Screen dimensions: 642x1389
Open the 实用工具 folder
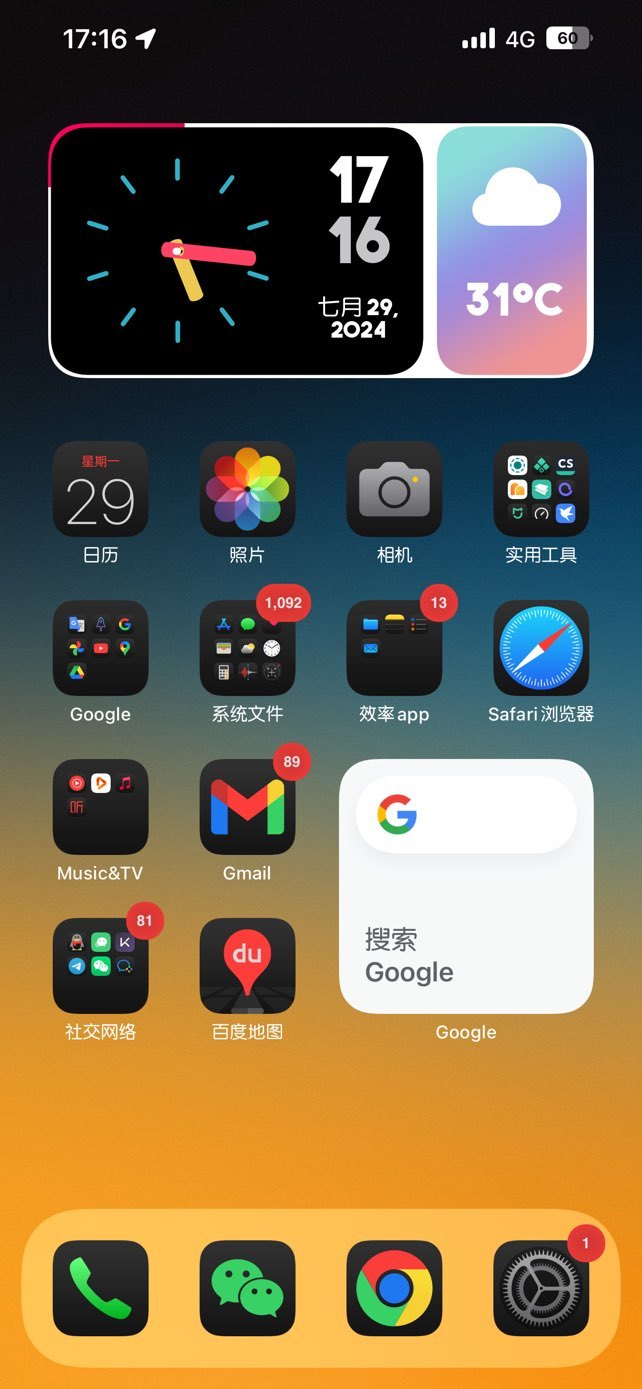click(x=541, y=489)
